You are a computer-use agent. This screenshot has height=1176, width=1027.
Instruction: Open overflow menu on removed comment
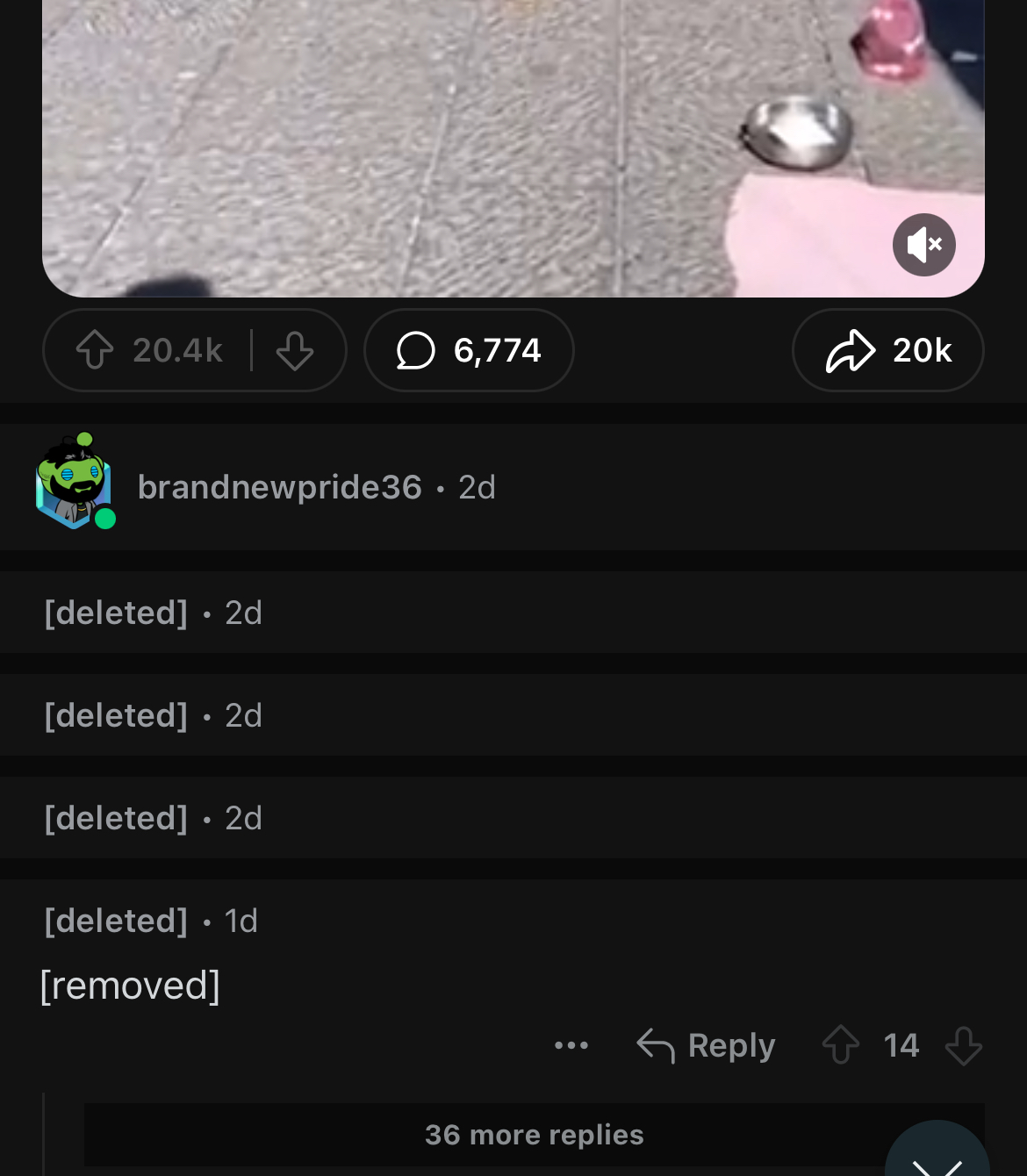(x=571, y=1045)
